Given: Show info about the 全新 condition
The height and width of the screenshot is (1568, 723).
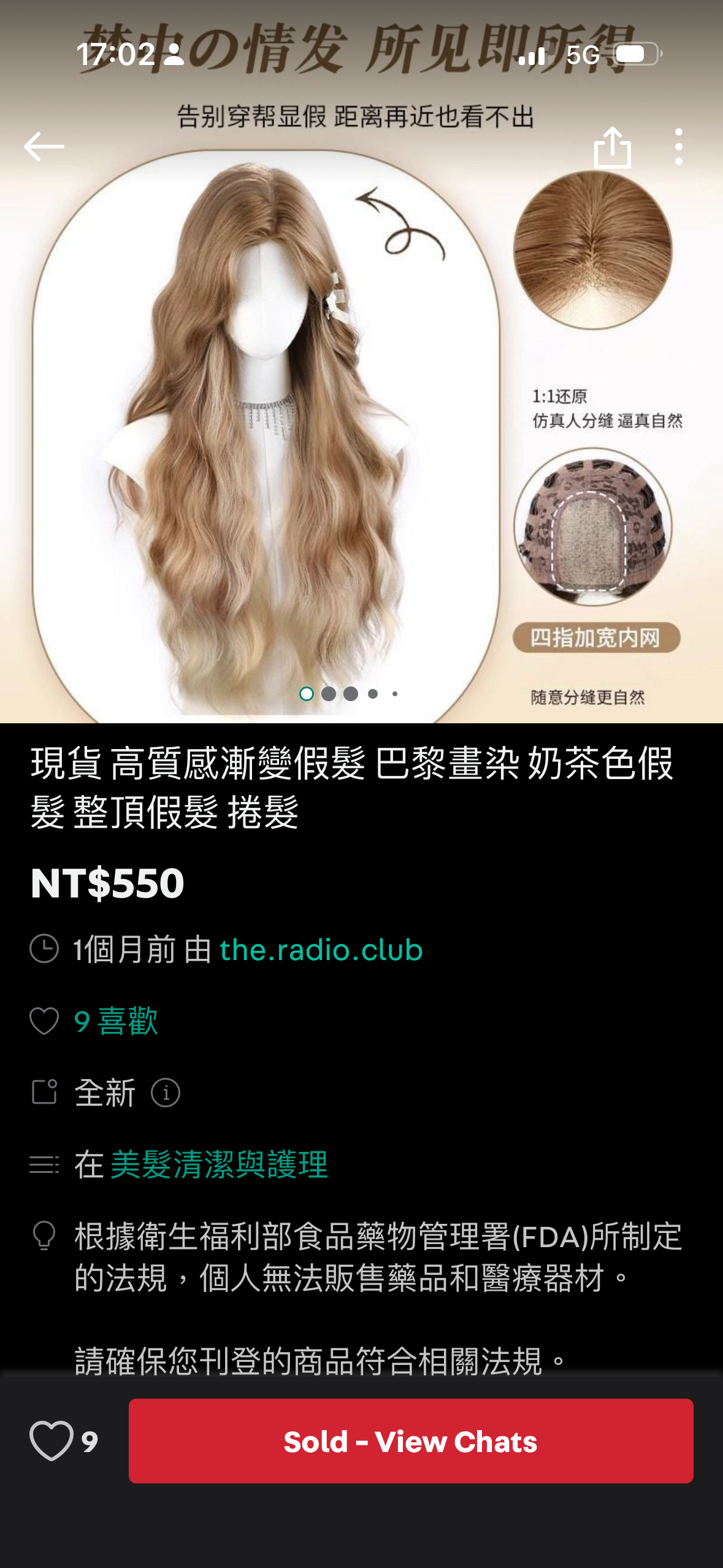Looking at the screenshot, I should point(166,1093).
